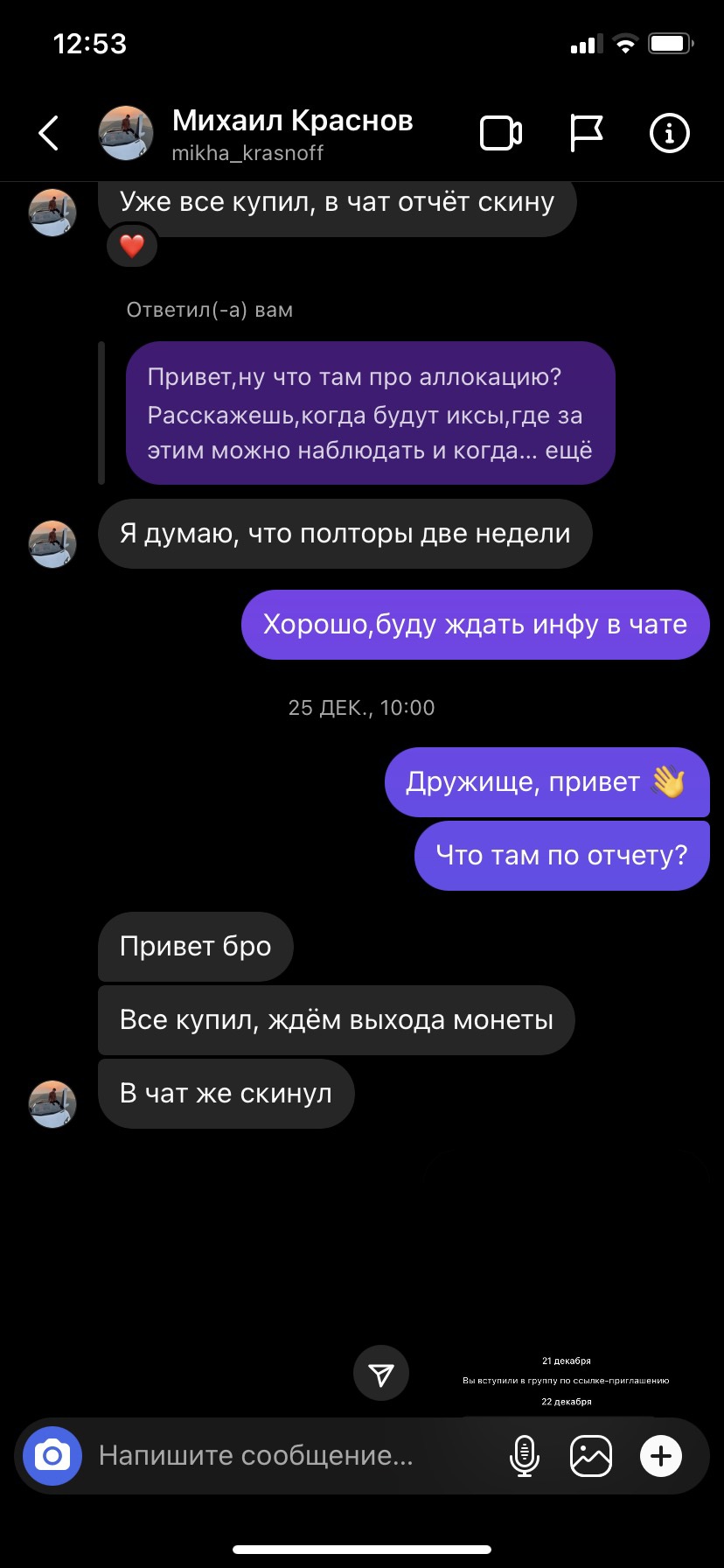Image resolution: width=724 pixels, height=1568 pixels.
Task: Start a video call with Михаил Краснов
Action: (x=501, y=133)
